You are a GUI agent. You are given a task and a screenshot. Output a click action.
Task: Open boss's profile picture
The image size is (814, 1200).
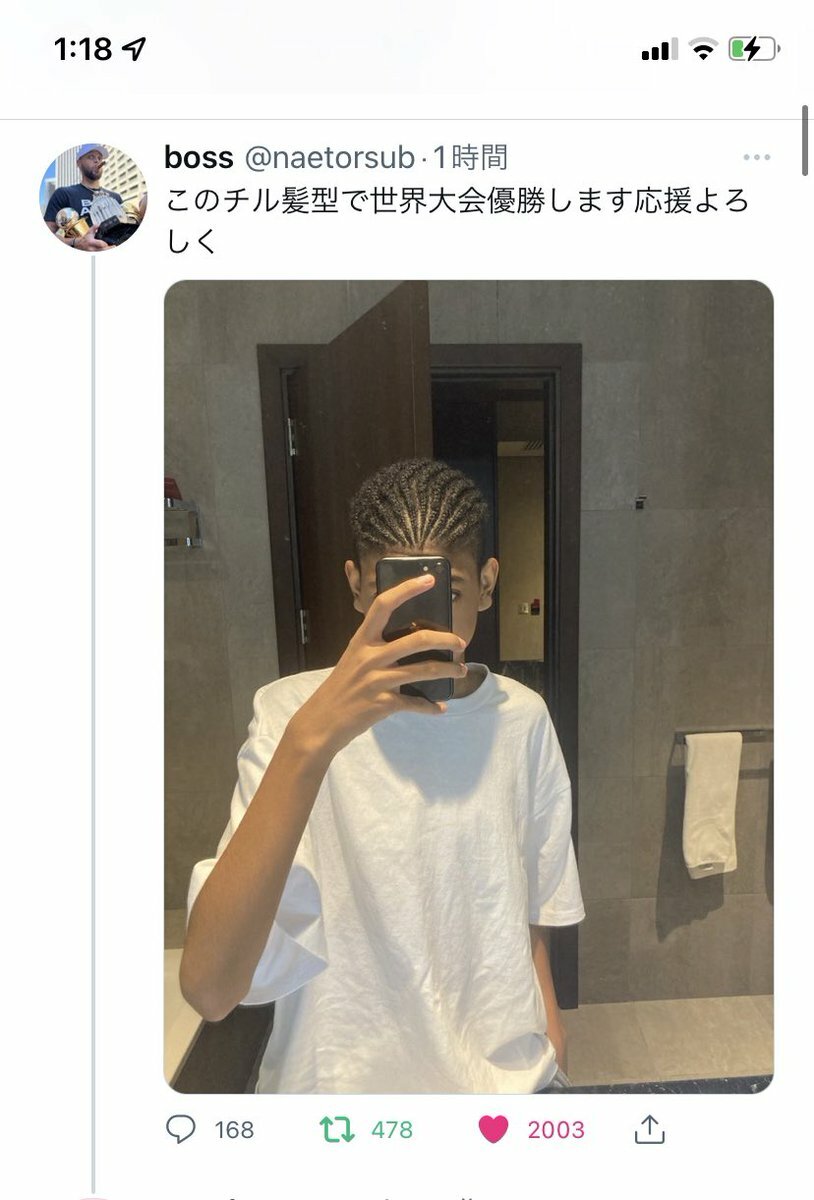[x=93, y=197]
